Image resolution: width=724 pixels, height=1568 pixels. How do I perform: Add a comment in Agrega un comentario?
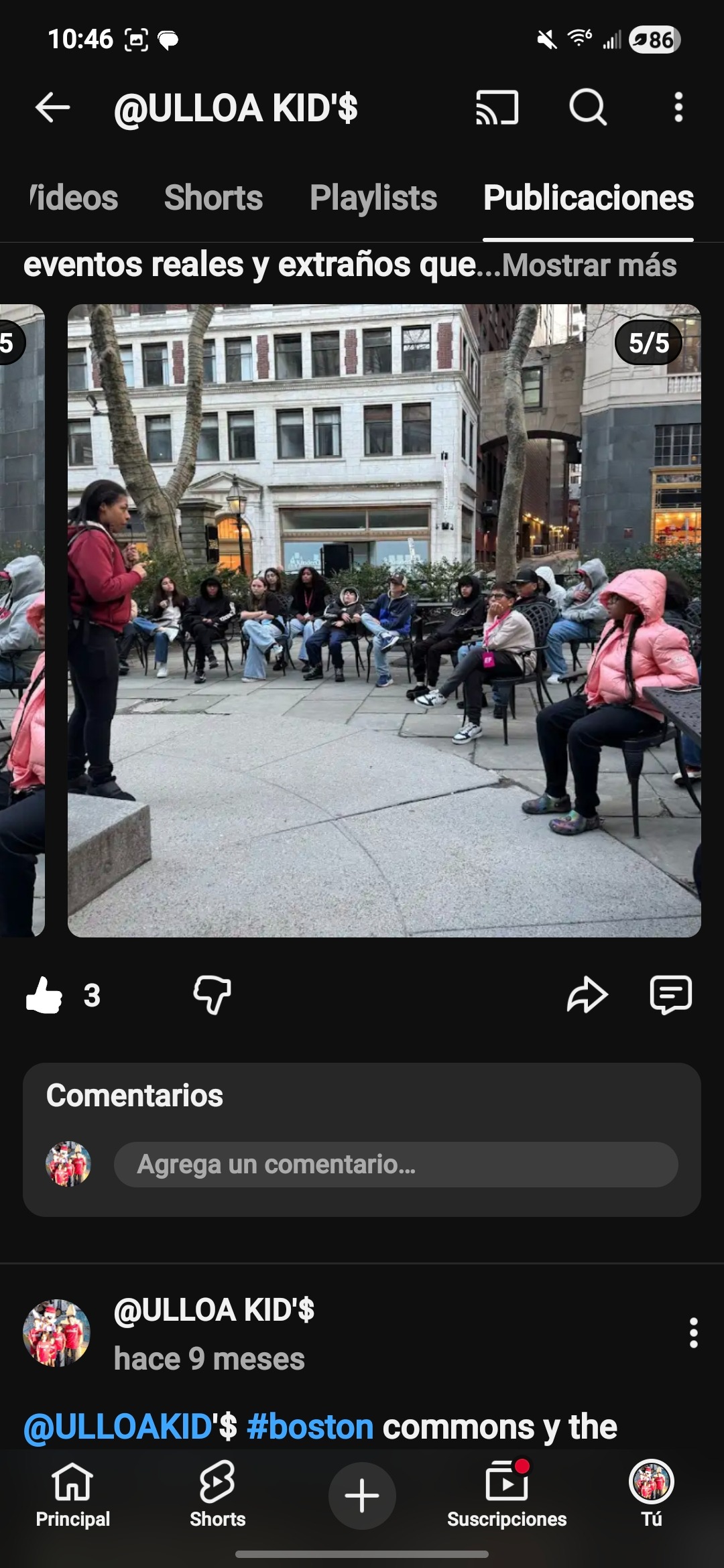[396, 1165]
